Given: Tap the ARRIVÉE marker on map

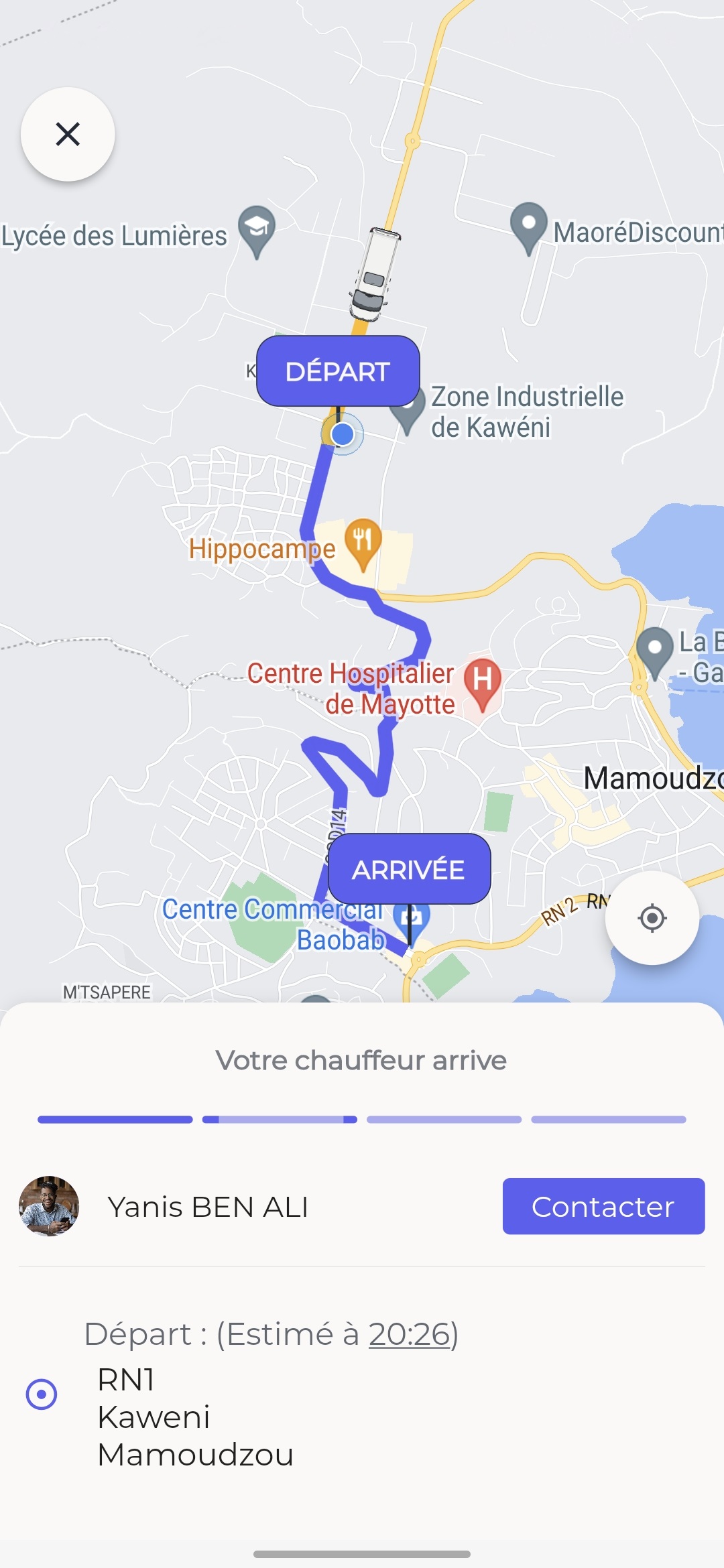Looking at the screenshot, I should [x=409, y=869].
